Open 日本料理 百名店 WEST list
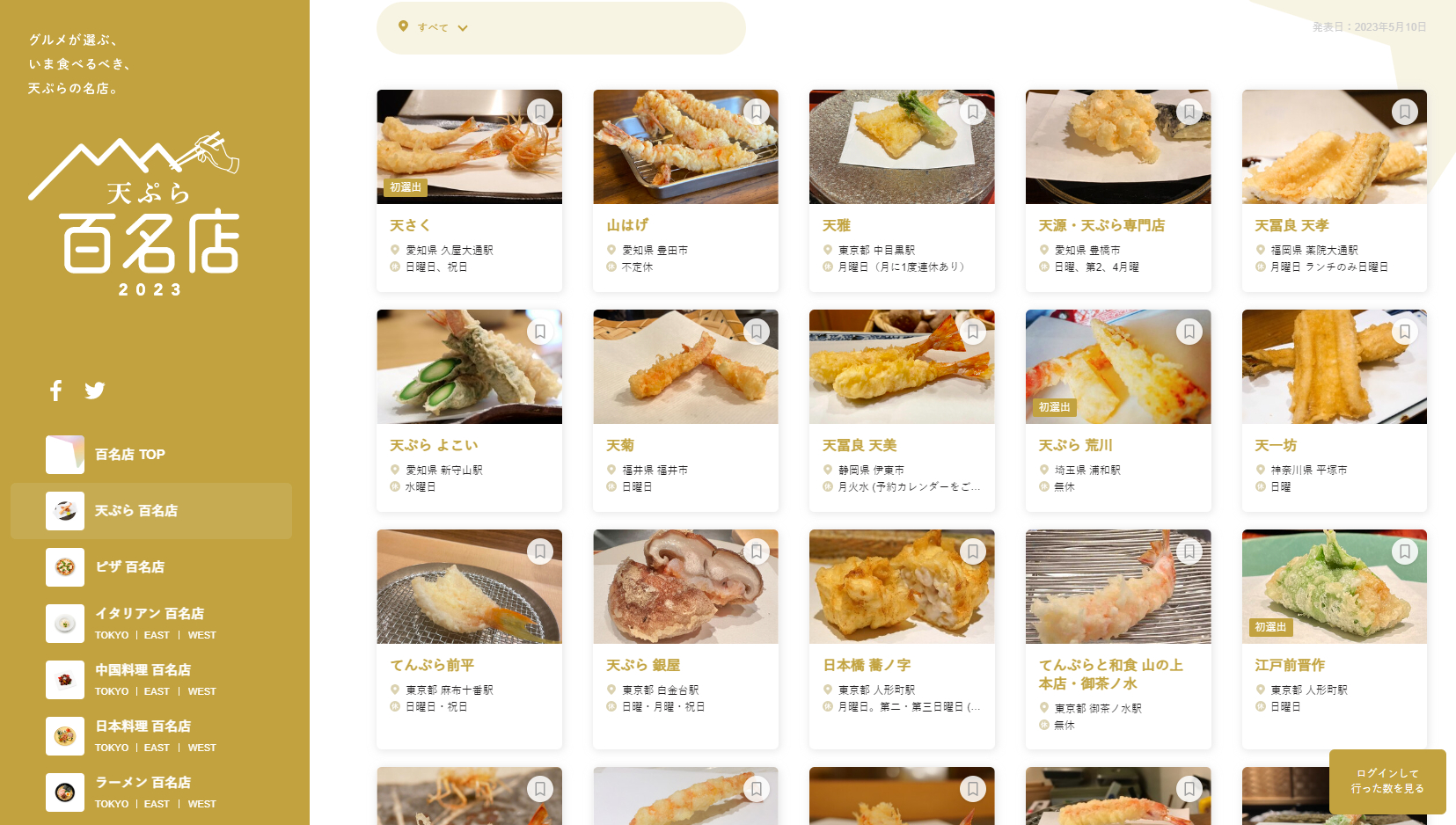1456x825 pixels. click(201, 748)
